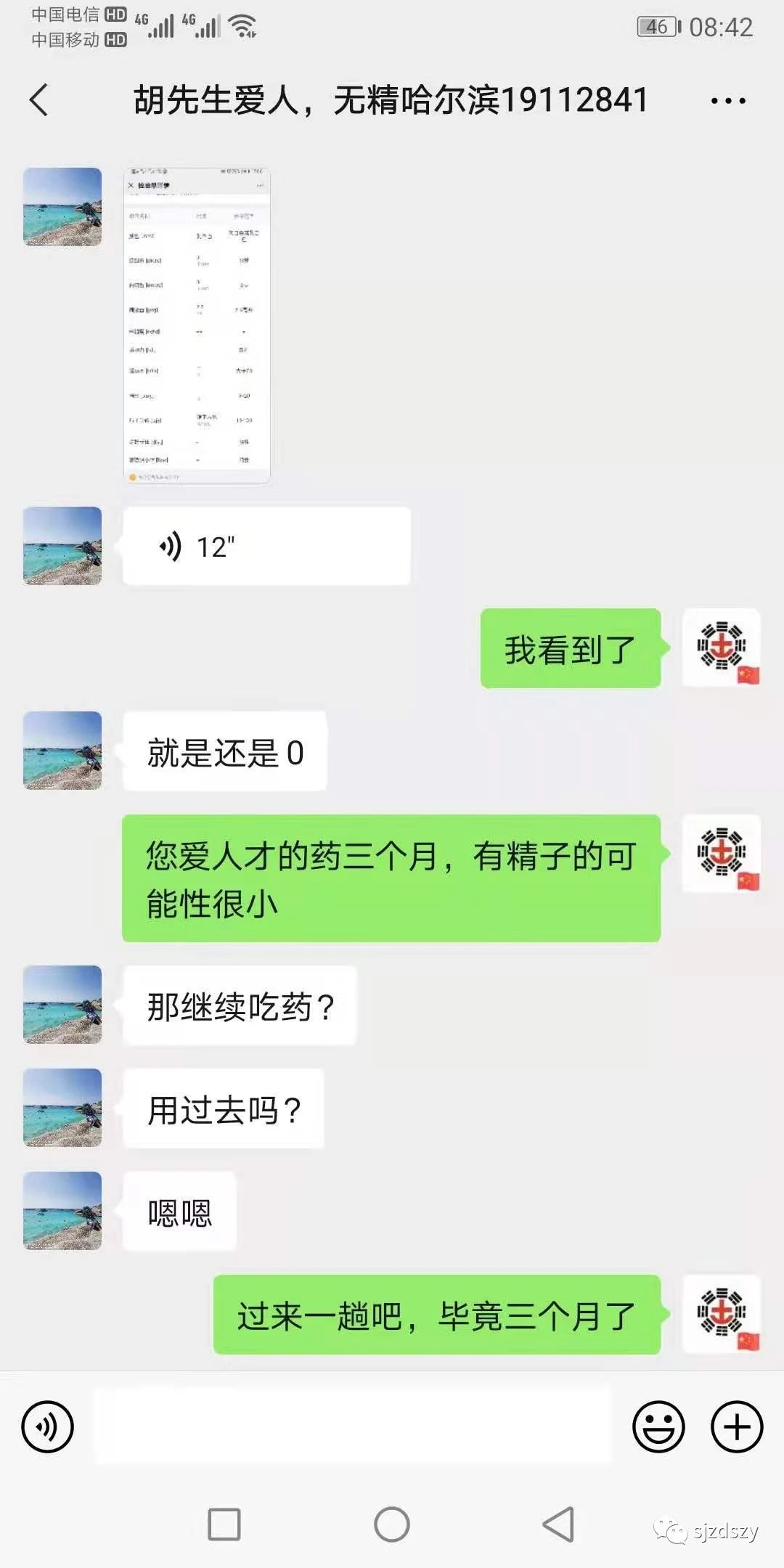Switch to voice input mode
784x1568 pixels.
[x=48, y=1426]
